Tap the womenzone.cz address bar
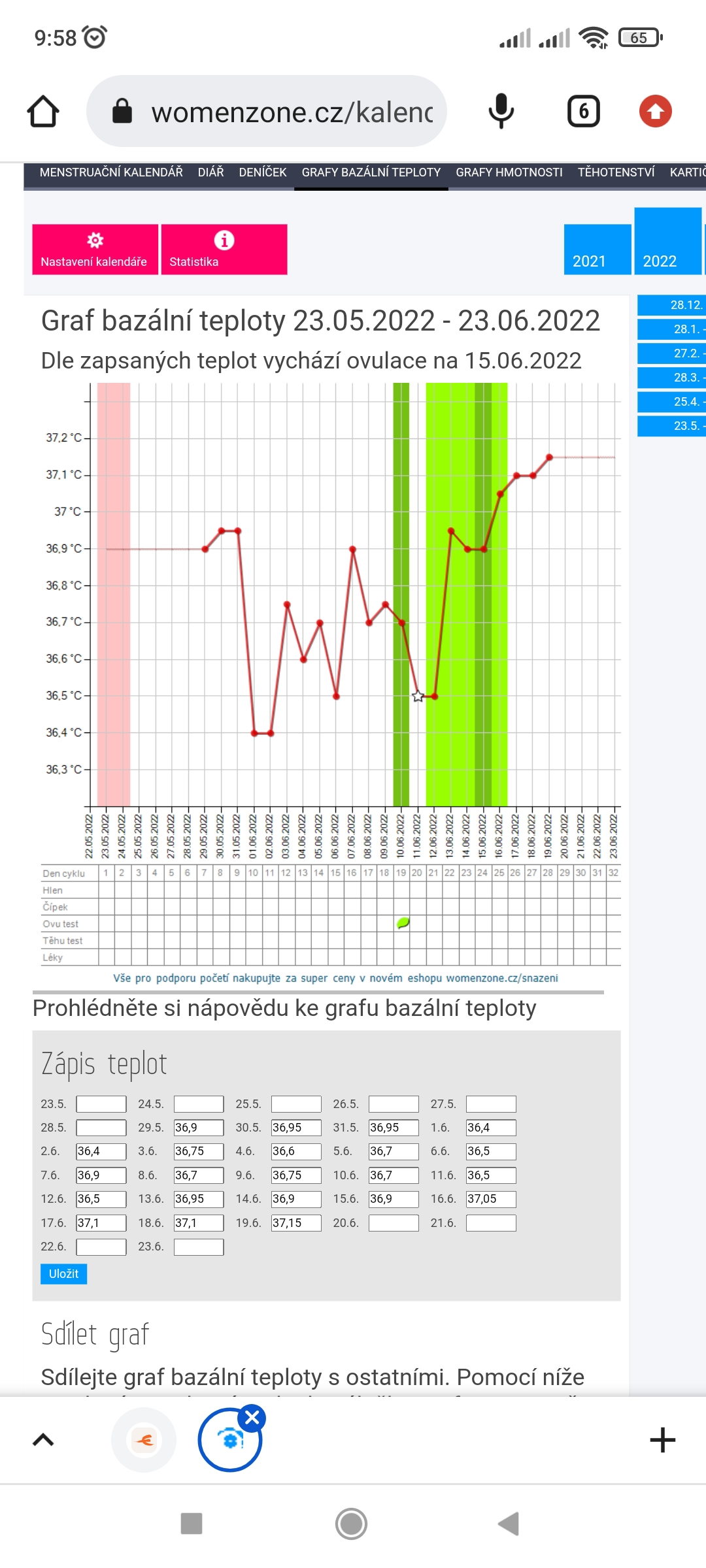Viewport: 706px width, 1568px height. click(x=275, y=112)
